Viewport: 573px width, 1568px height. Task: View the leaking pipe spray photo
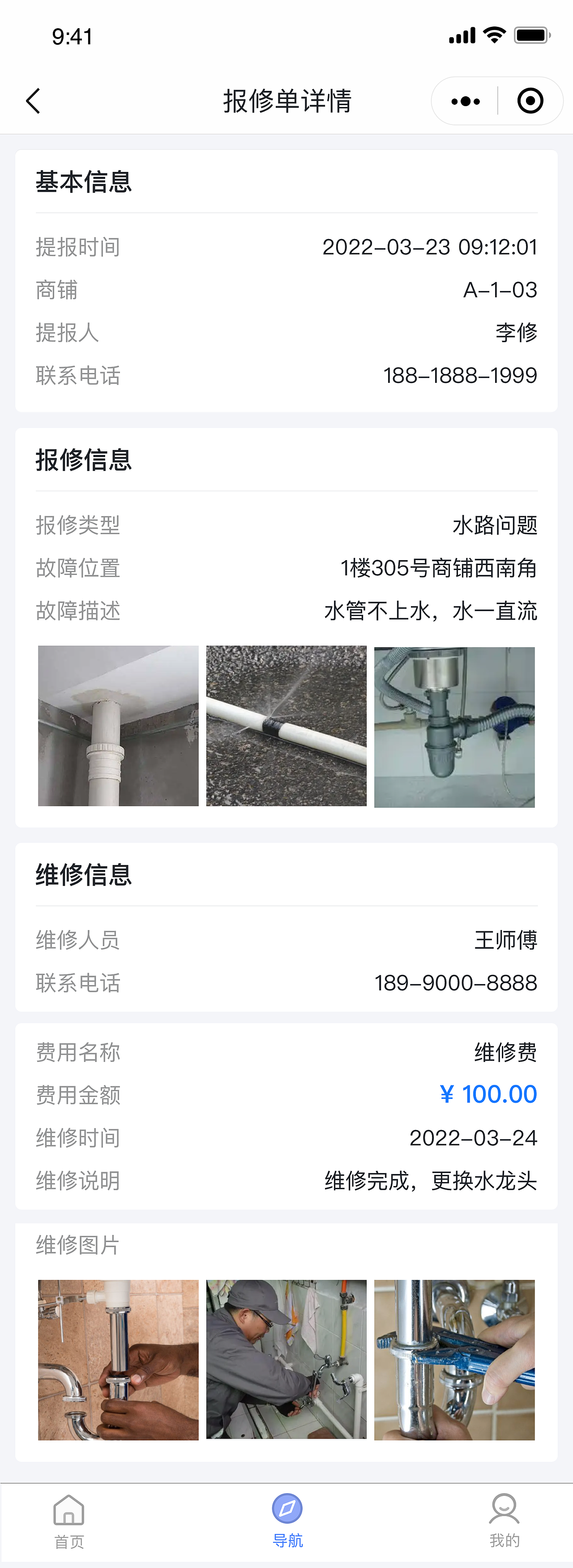point(286,725)
